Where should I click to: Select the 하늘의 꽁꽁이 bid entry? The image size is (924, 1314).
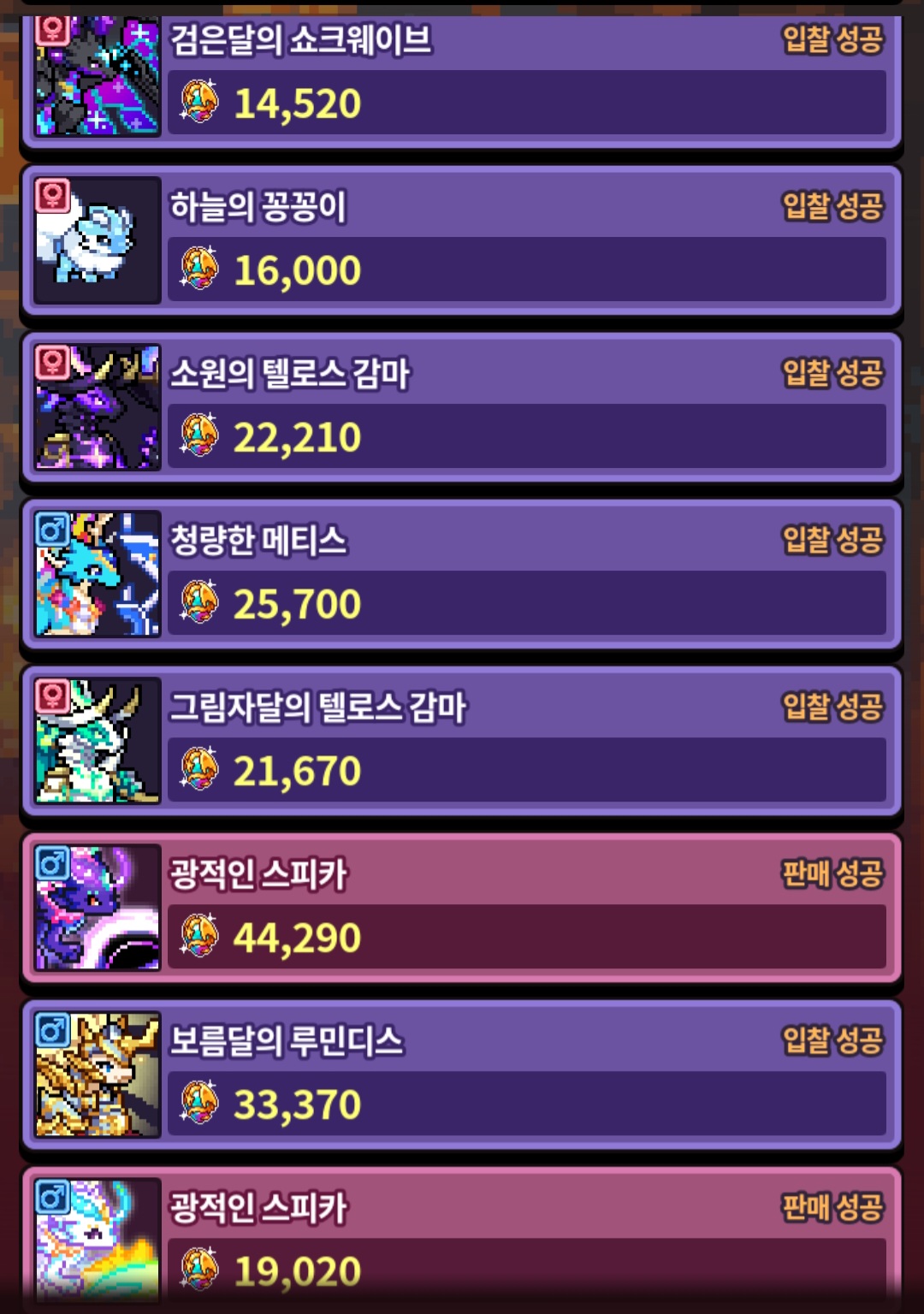(462, 240)
